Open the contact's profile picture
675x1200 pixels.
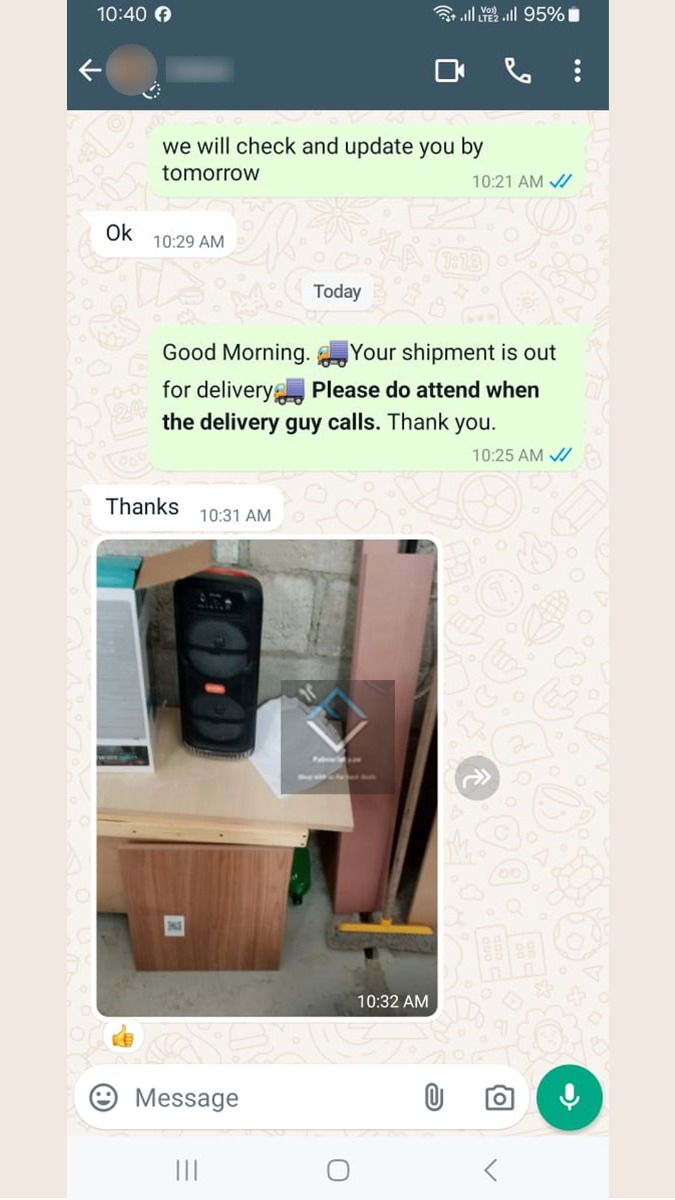132,70
